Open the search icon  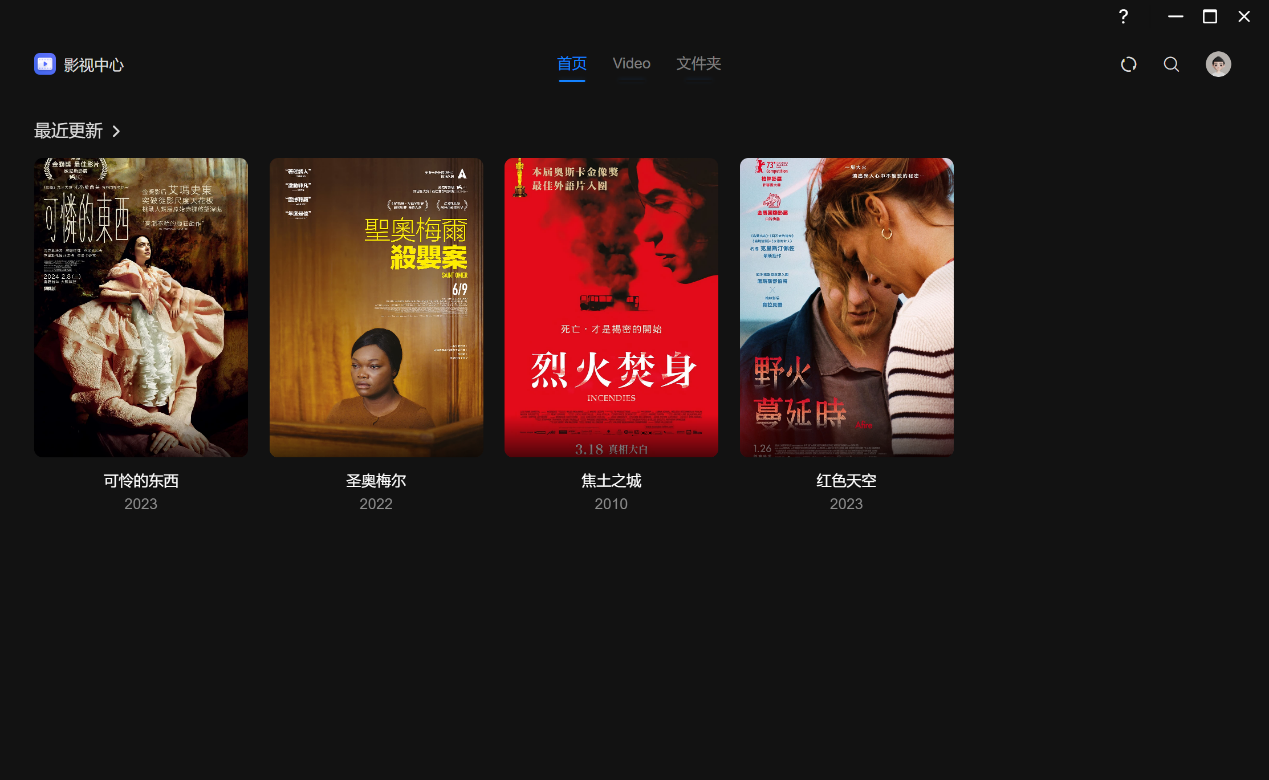pyautogui.click(x=1171, y=64)
